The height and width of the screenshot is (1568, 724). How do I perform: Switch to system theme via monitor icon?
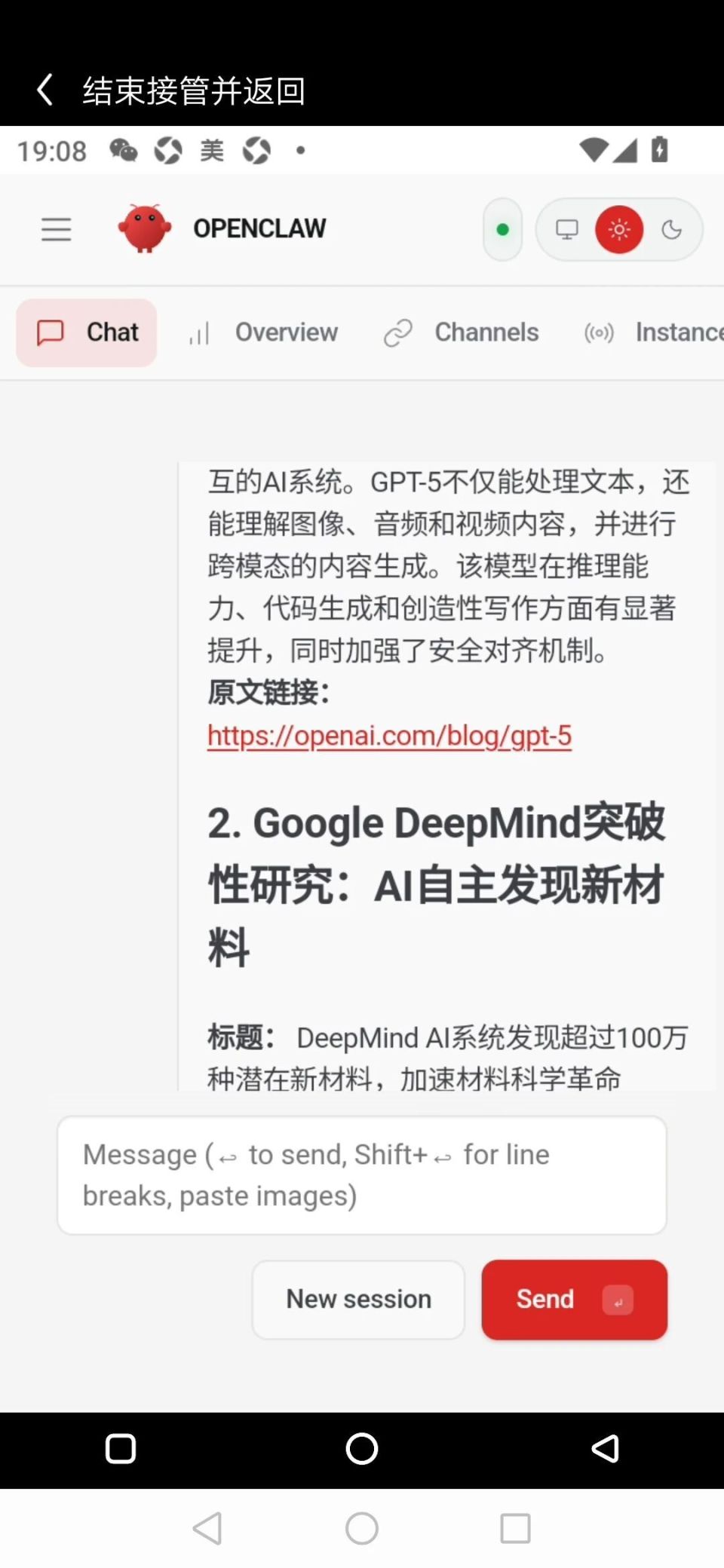[x=567, y=229]
